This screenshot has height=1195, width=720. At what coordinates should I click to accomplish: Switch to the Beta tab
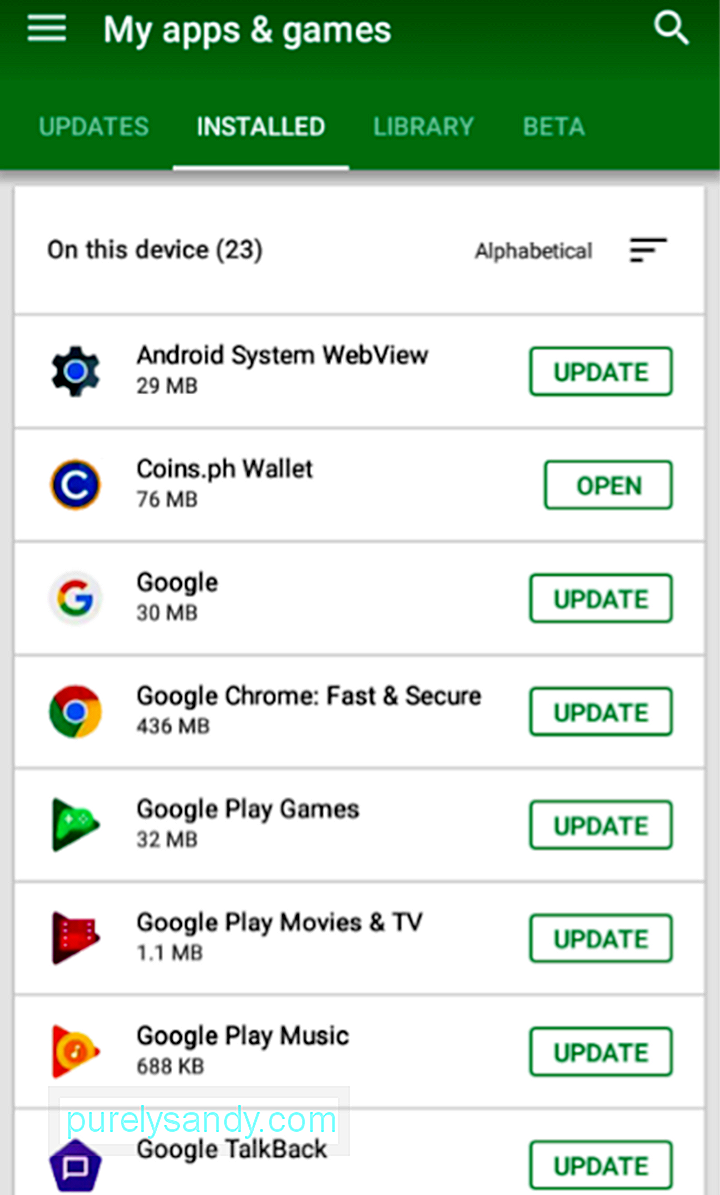click(x=553, y=127)
